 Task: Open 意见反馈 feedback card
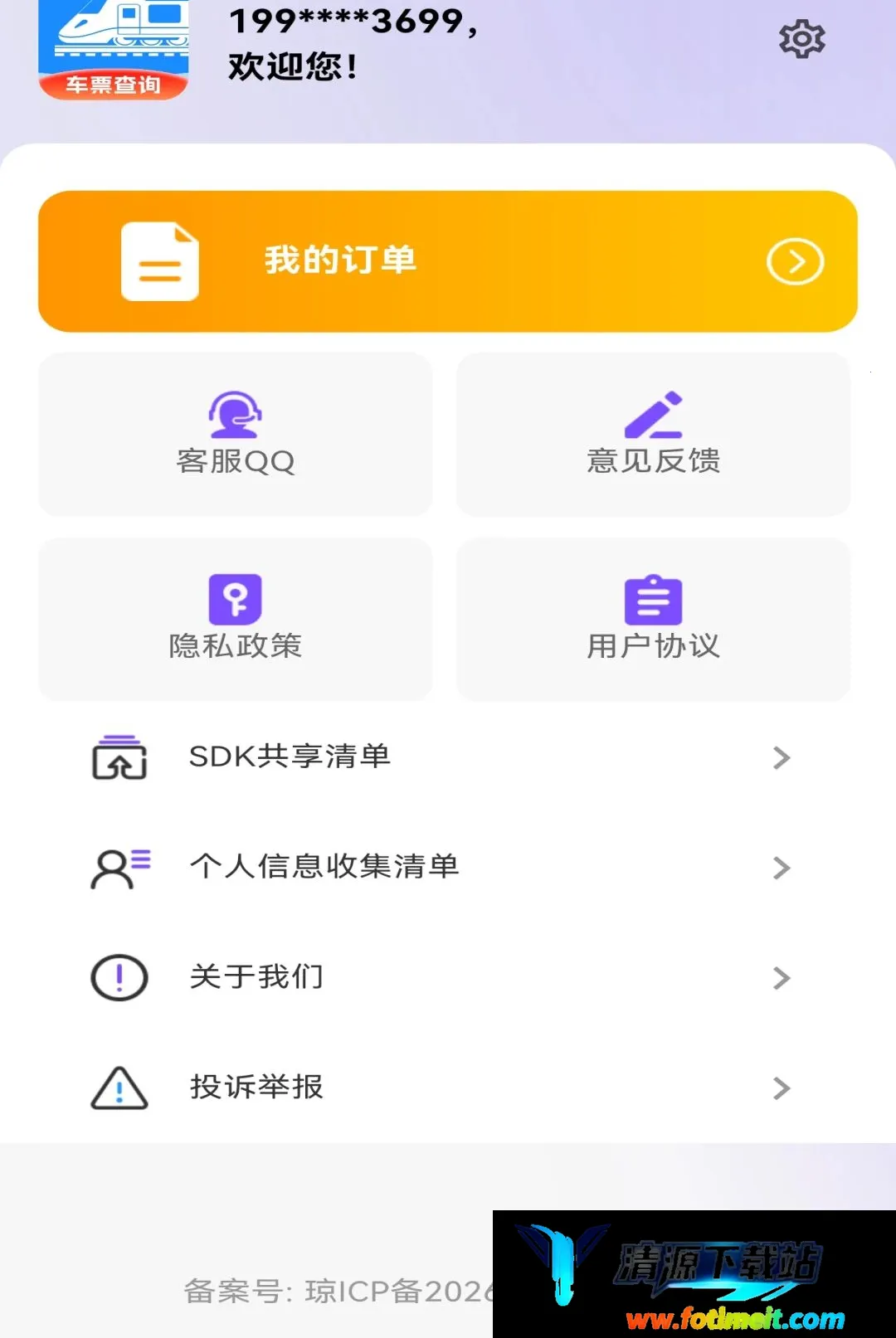click(x=654, y=434)
